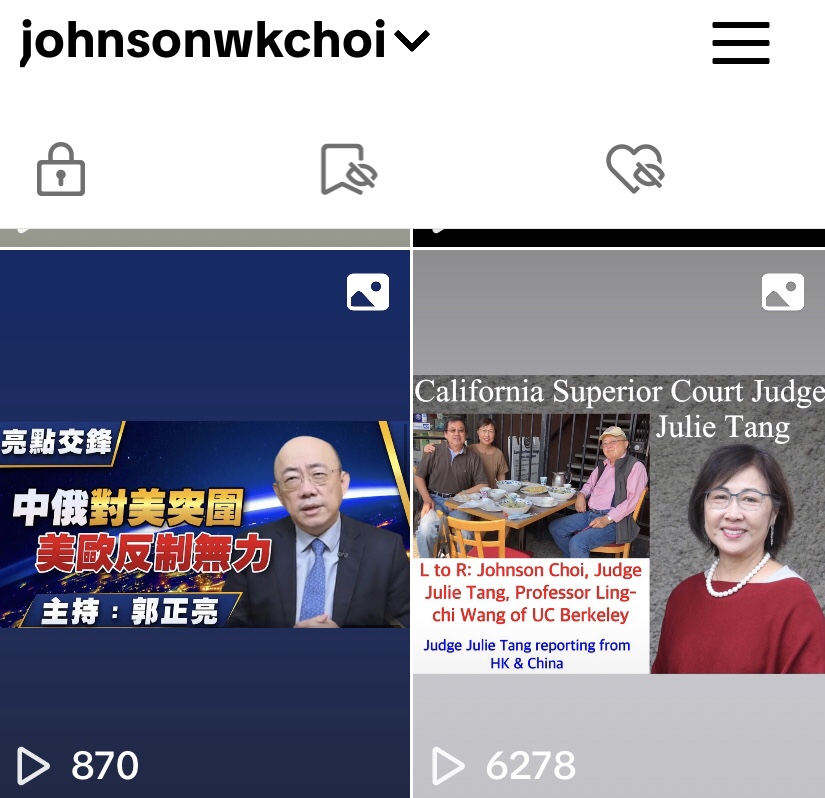Switch to the hidden saved bookmarks tab
825x798 pixels.
point(347,169)
